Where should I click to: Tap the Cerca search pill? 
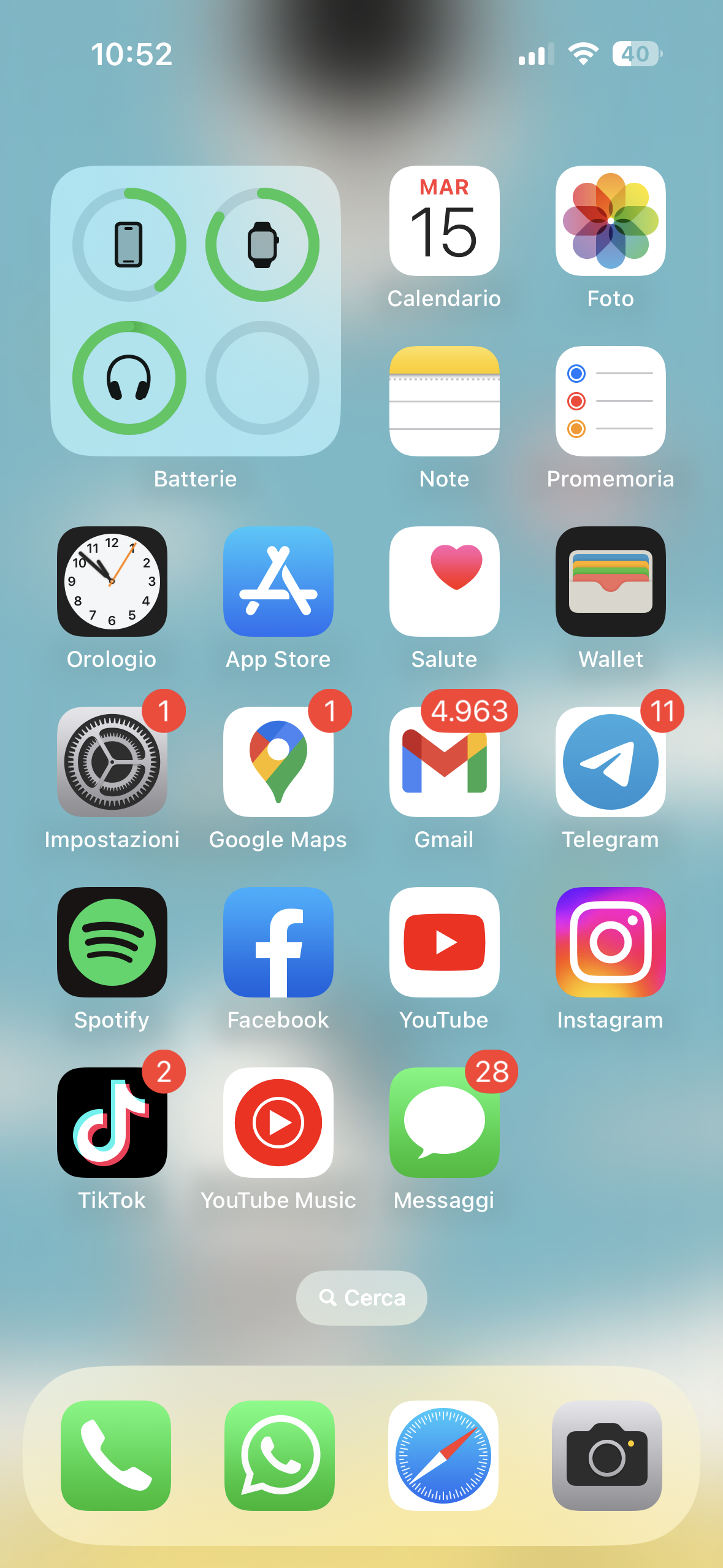point(362,1297)
